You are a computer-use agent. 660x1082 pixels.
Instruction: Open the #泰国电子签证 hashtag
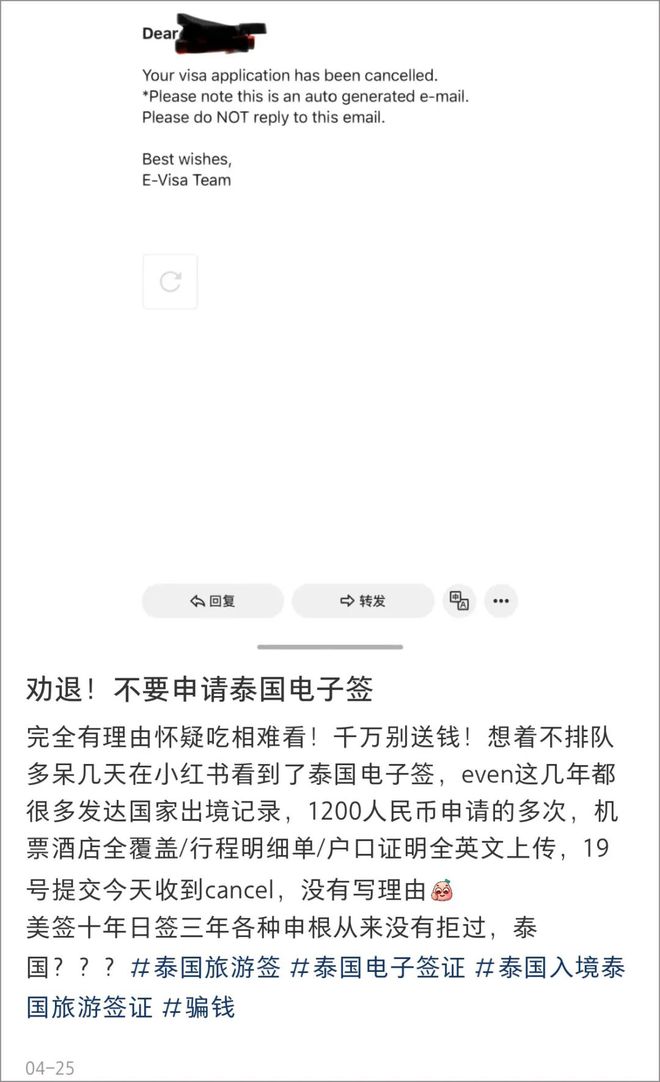point(378,967)
